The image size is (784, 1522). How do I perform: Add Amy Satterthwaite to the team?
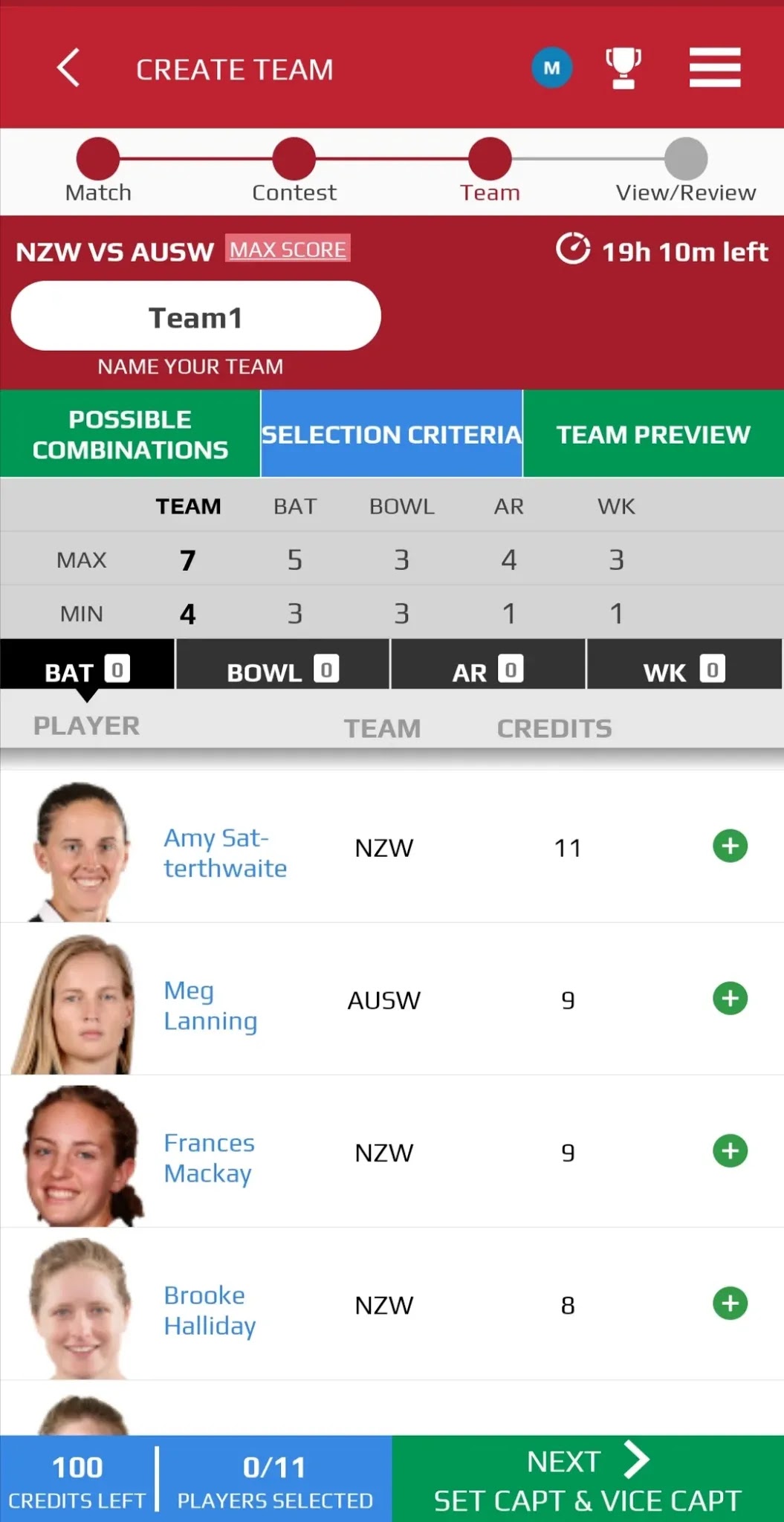pyautogui.click(x=730, y=846)
